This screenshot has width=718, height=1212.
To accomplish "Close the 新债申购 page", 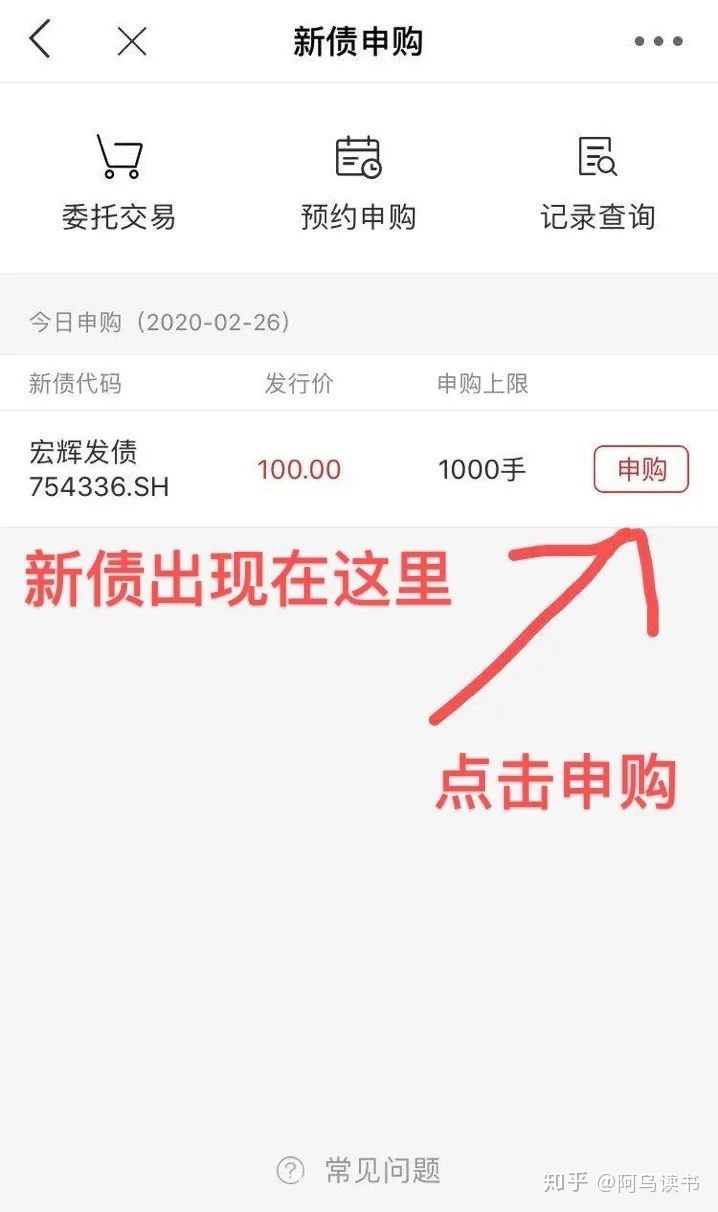I will pyautogui.click(x=132, y=41).
